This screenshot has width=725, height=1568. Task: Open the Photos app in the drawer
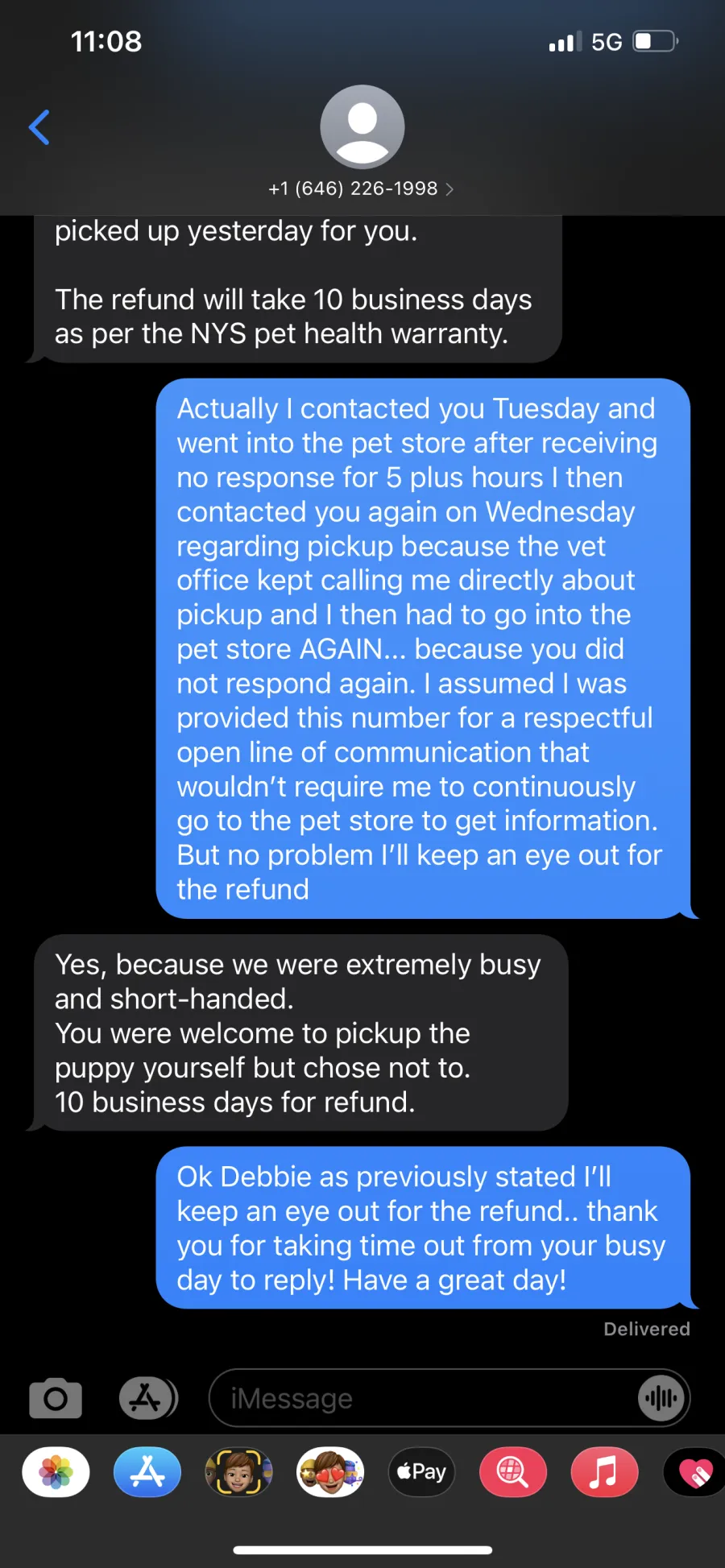coord(56,1472)
